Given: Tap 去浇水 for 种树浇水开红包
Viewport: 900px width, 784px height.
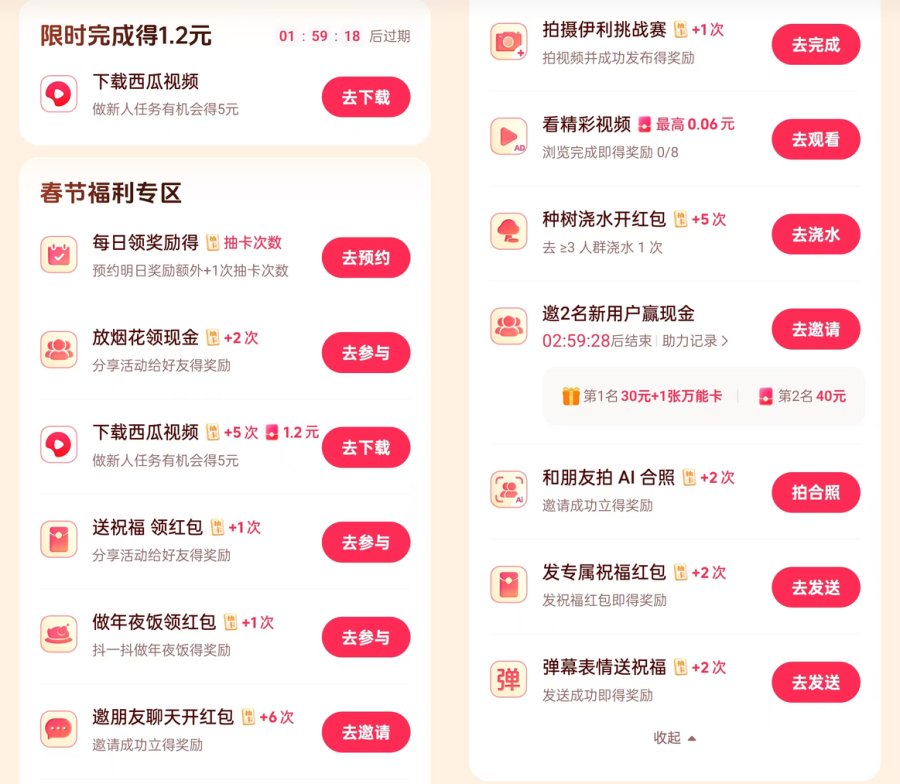Looking at the screenshot, I should tap(815, 235).
